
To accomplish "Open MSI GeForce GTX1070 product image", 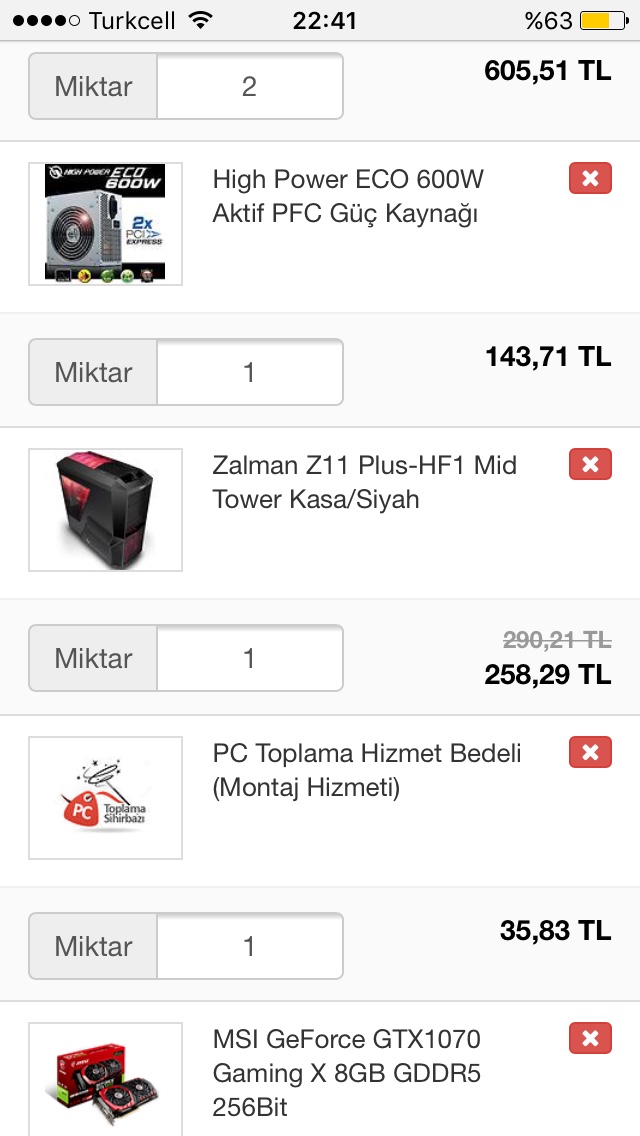I will click(105, 1082).
